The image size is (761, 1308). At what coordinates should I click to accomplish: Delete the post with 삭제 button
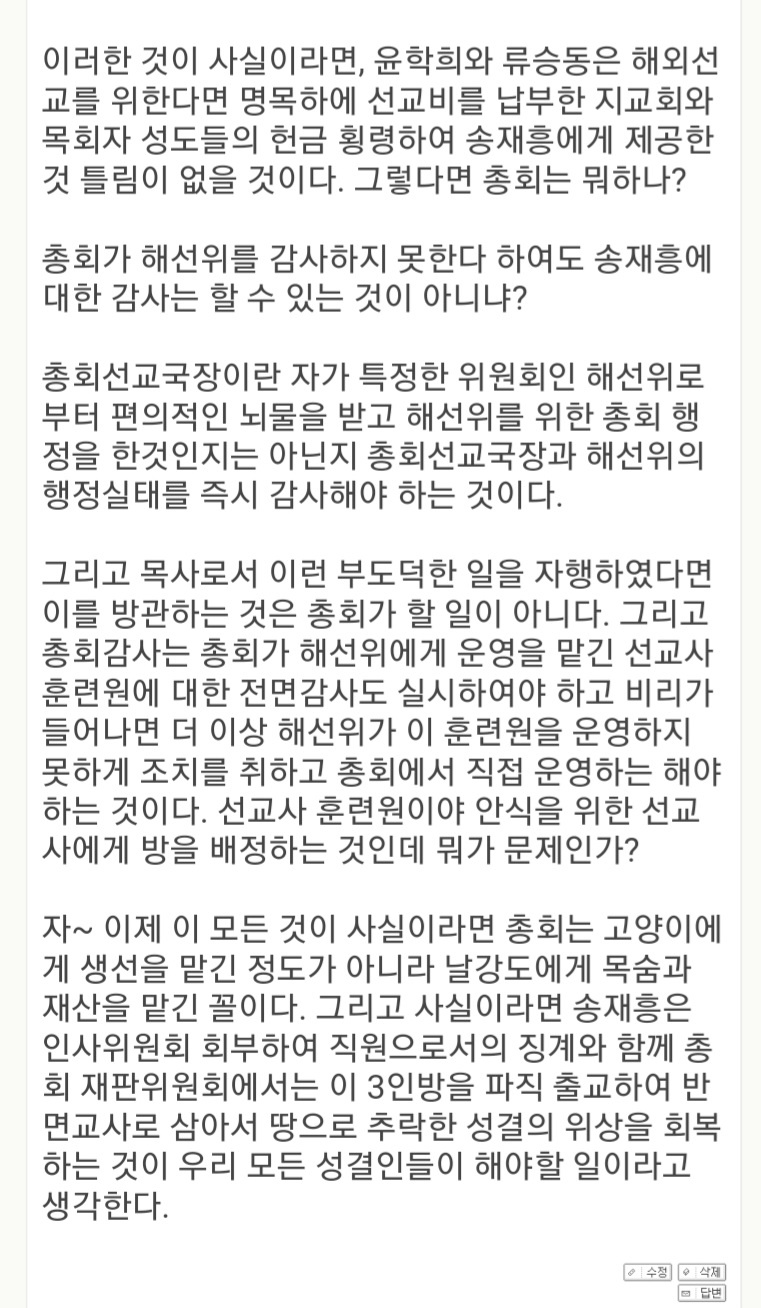(x=702, y=1272)
